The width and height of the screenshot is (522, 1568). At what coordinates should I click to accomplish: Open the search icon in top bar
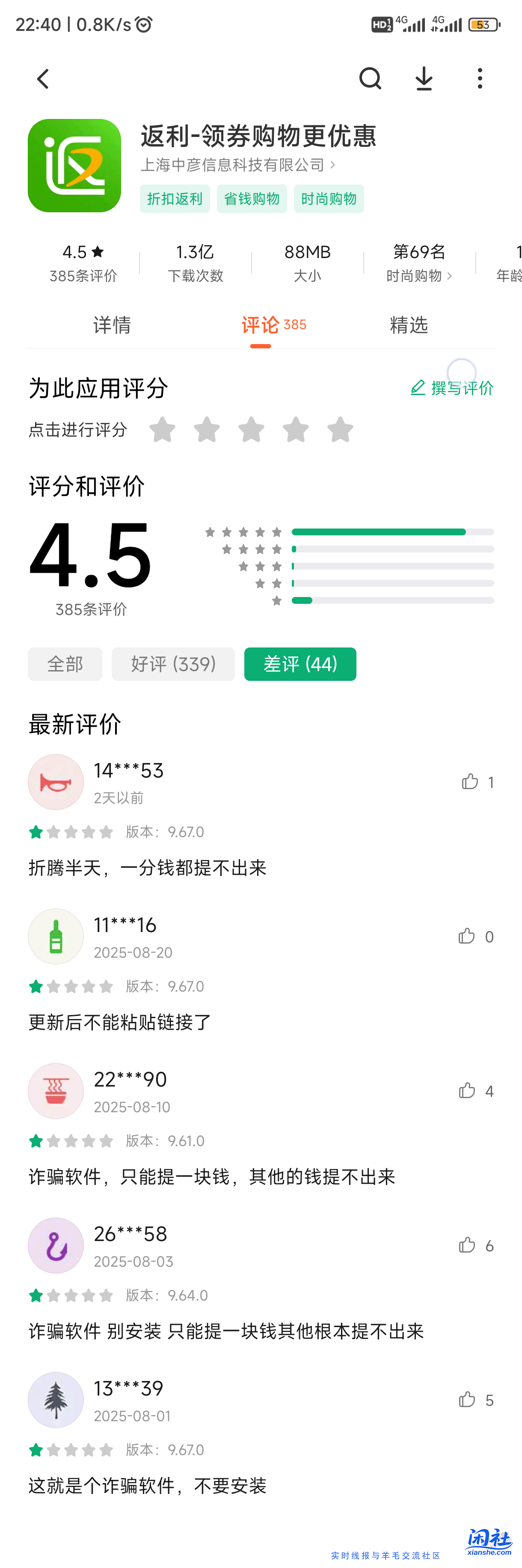[370, 79]
